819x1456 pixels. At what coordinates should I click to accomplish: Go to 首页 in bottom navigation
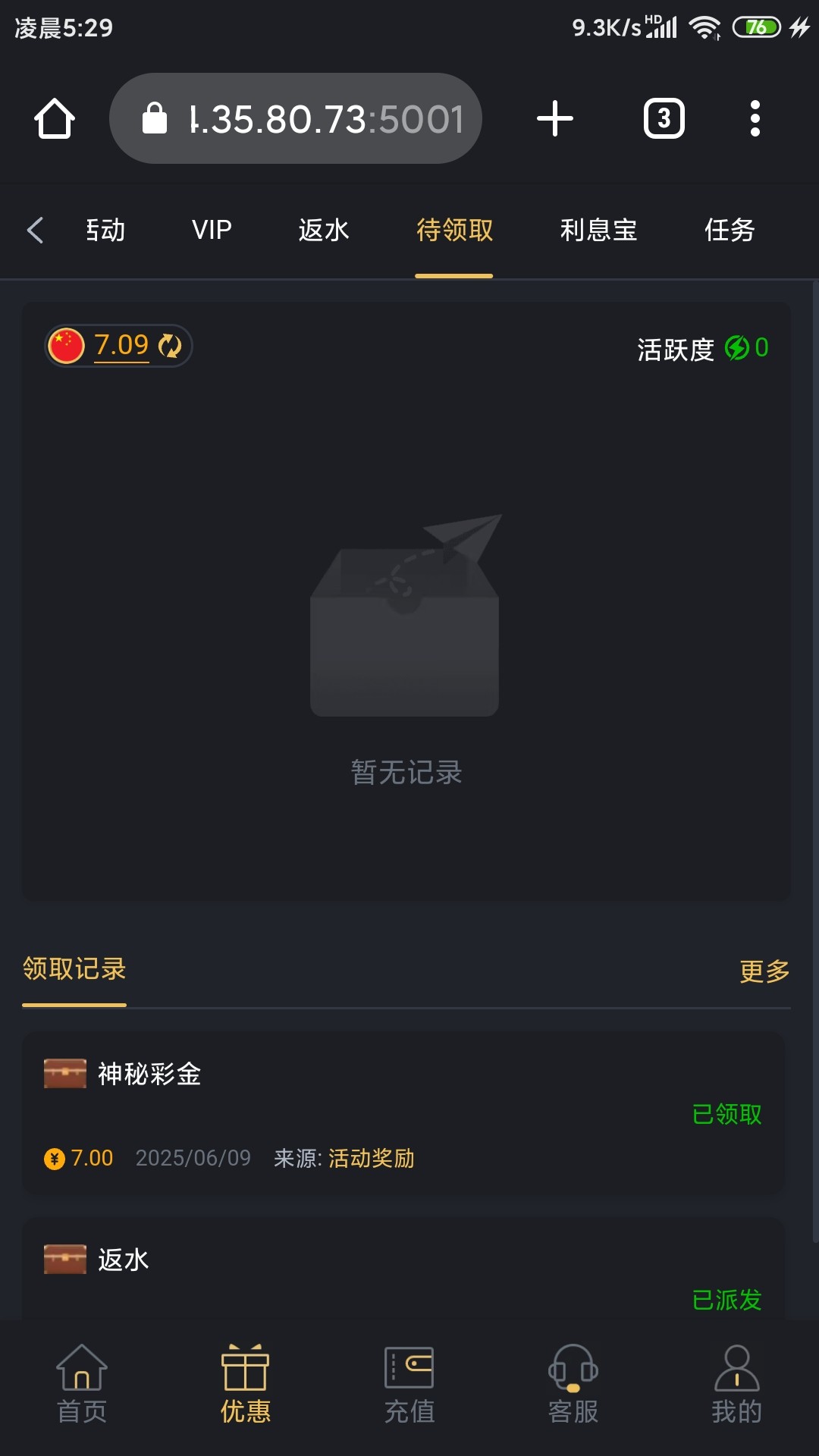click(x=82, y=1384)
